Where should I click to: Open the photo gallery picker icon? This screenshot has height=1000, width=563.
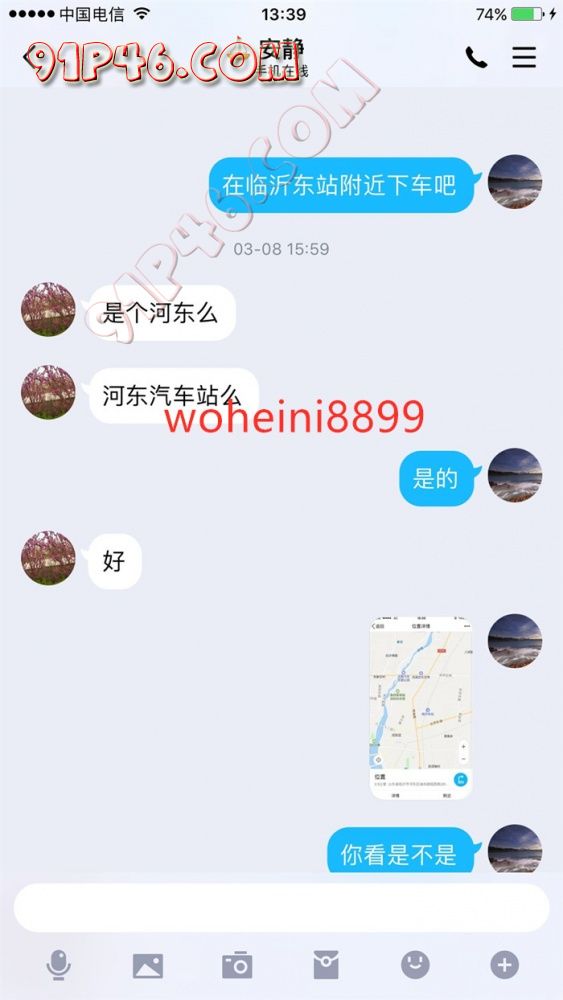click(148, 966)
